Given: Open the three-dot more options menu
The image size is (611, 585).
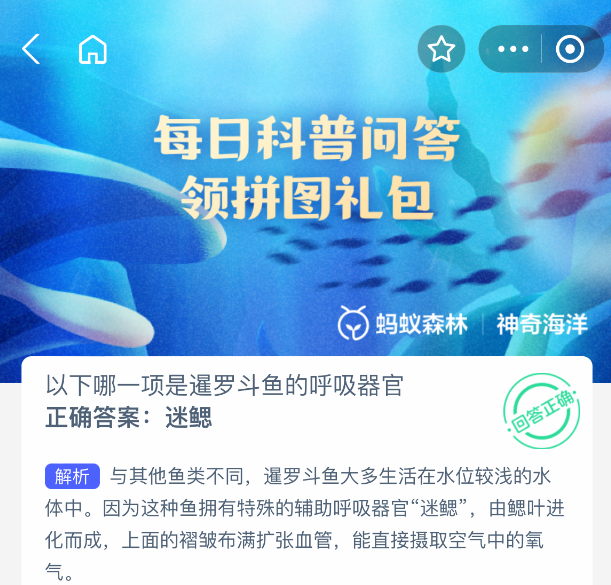Looking at the screenshot, I should (x=512, y=49).
